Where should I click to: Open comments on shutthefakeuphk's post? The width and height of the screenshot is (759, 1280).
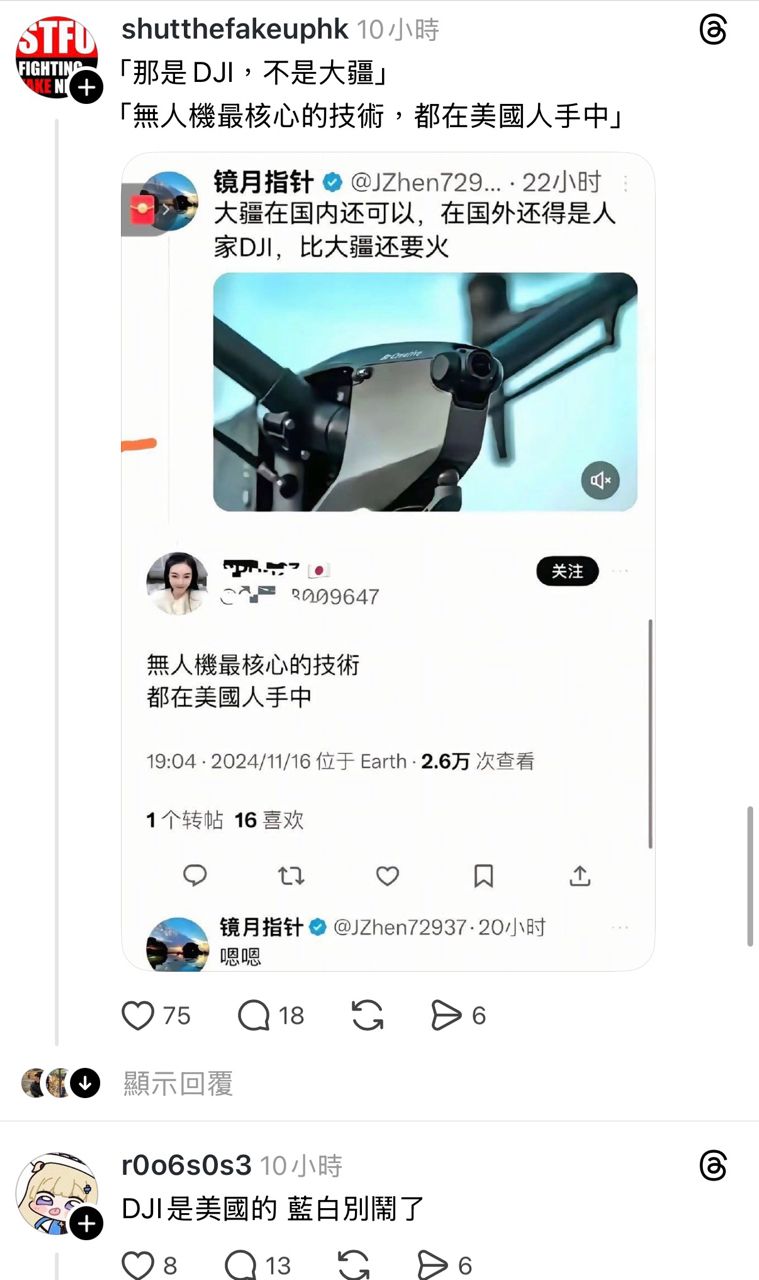pos(254,1016)
